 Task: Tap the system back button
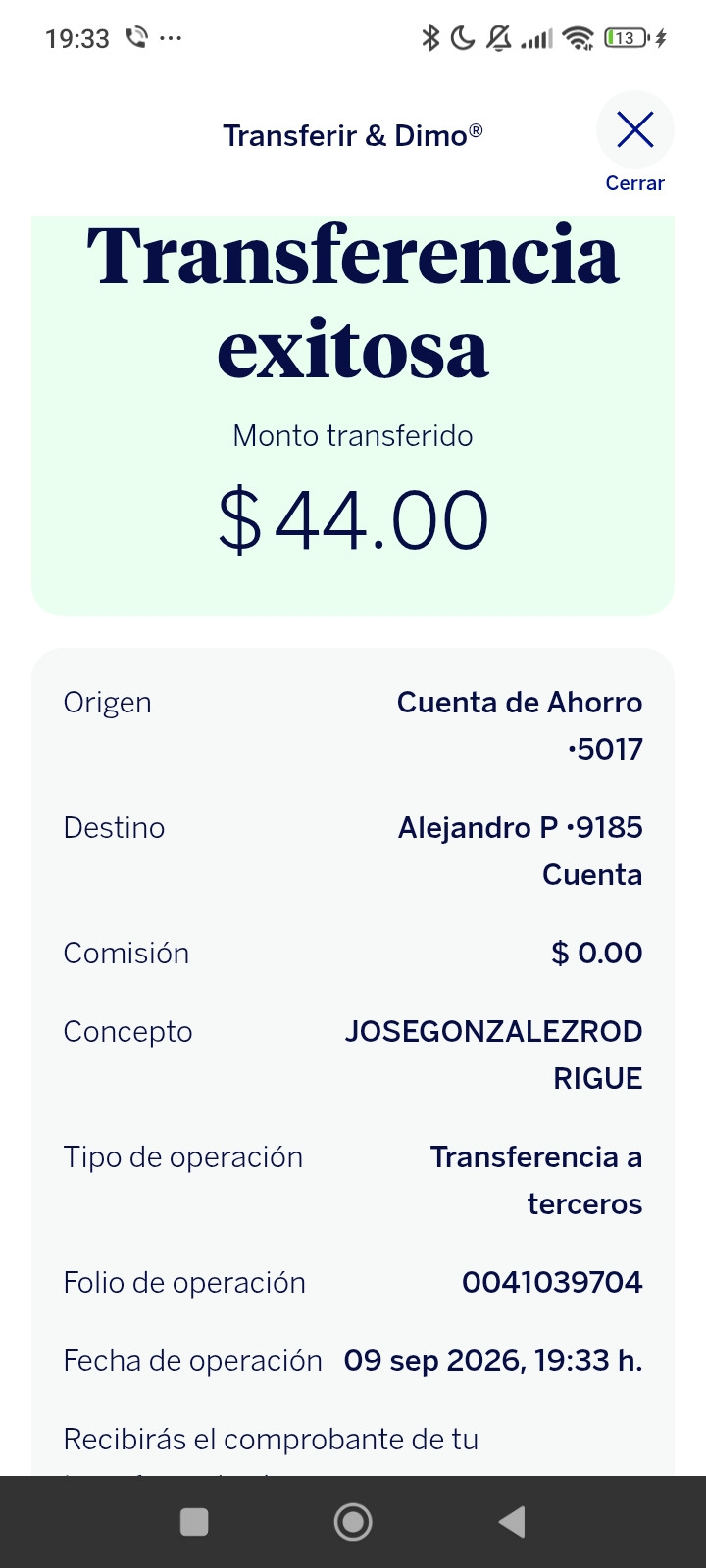pos(512,1522)
